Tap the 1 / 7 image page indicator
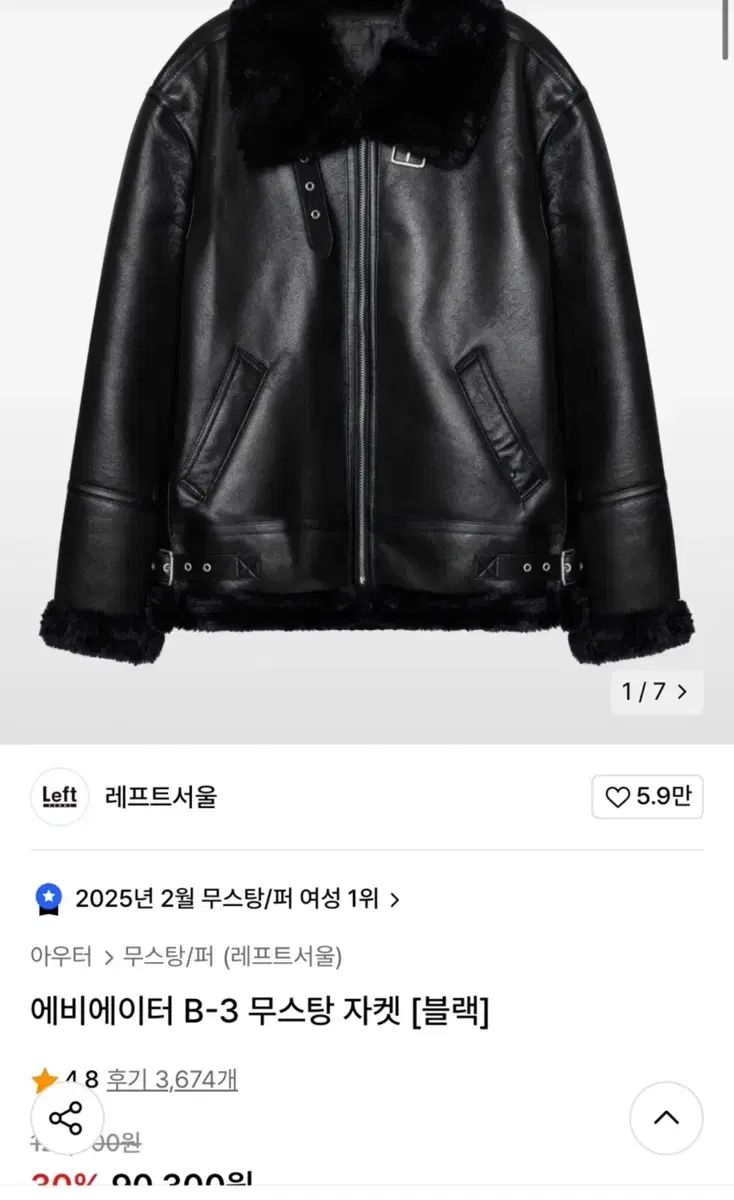The width and height of the screenshot is (734, 1200). [656, 692]
